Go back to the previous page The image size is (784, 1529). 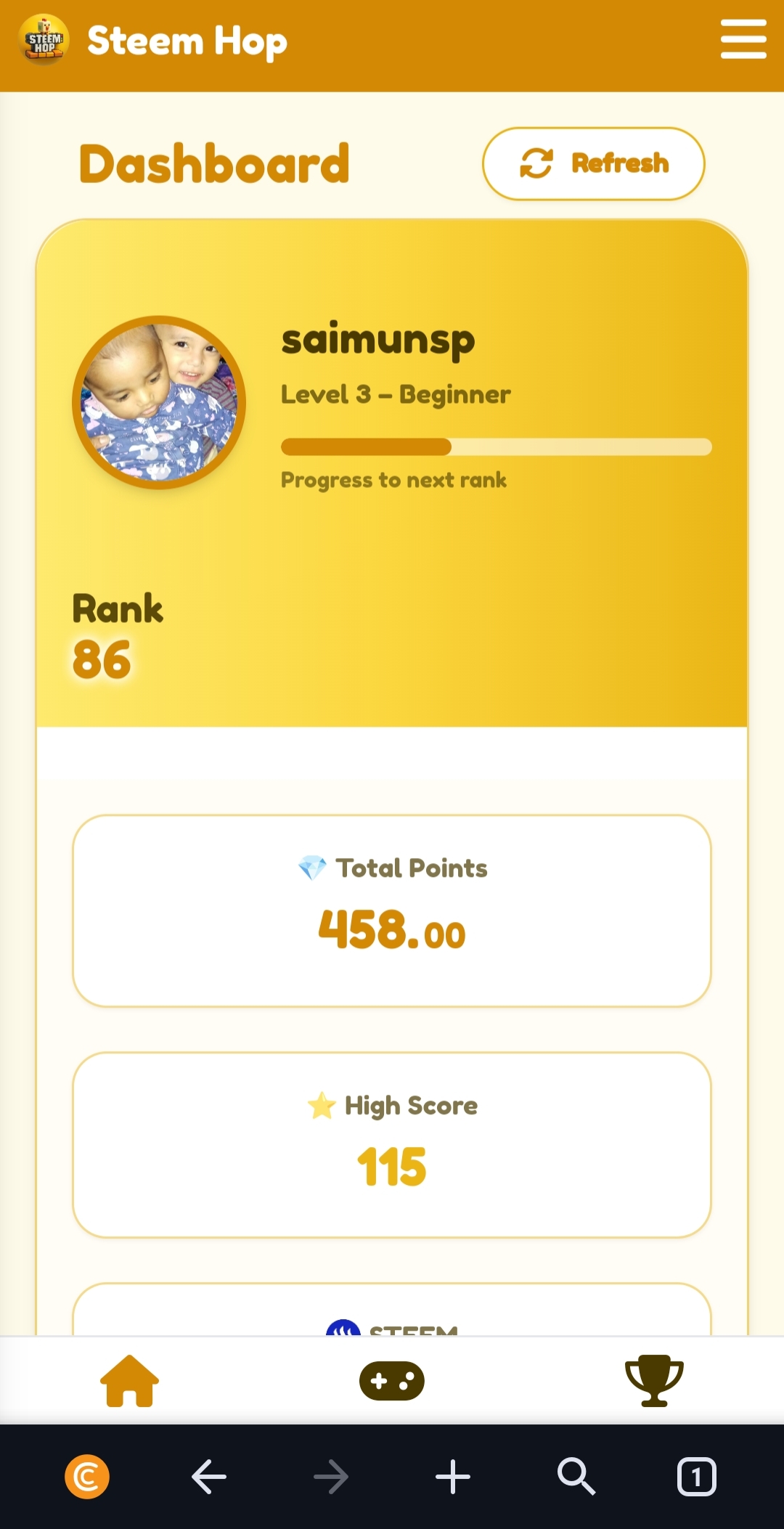(209, 1477)
